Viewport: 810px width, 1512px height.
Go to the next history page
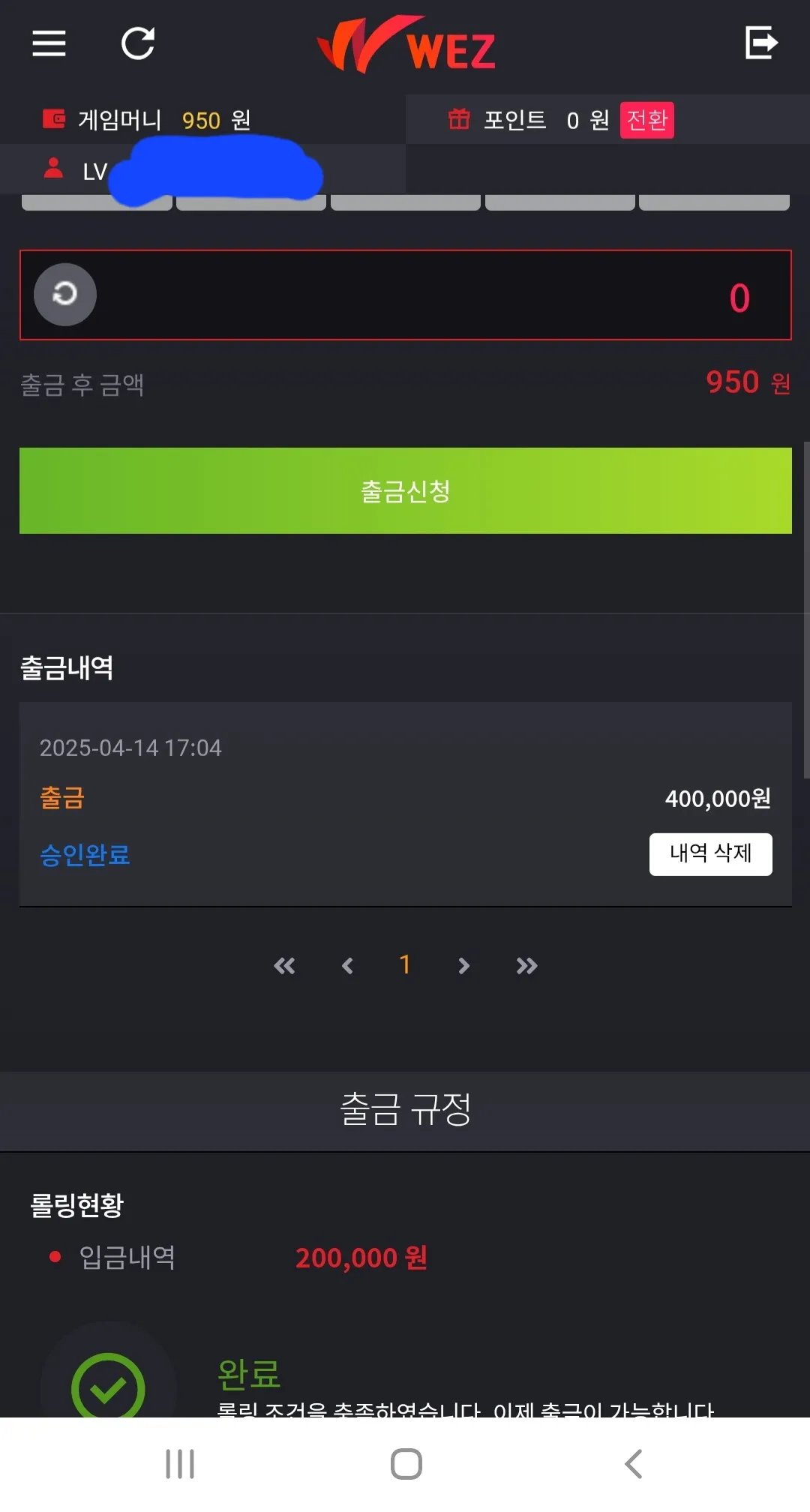click(x=463, y=966)
